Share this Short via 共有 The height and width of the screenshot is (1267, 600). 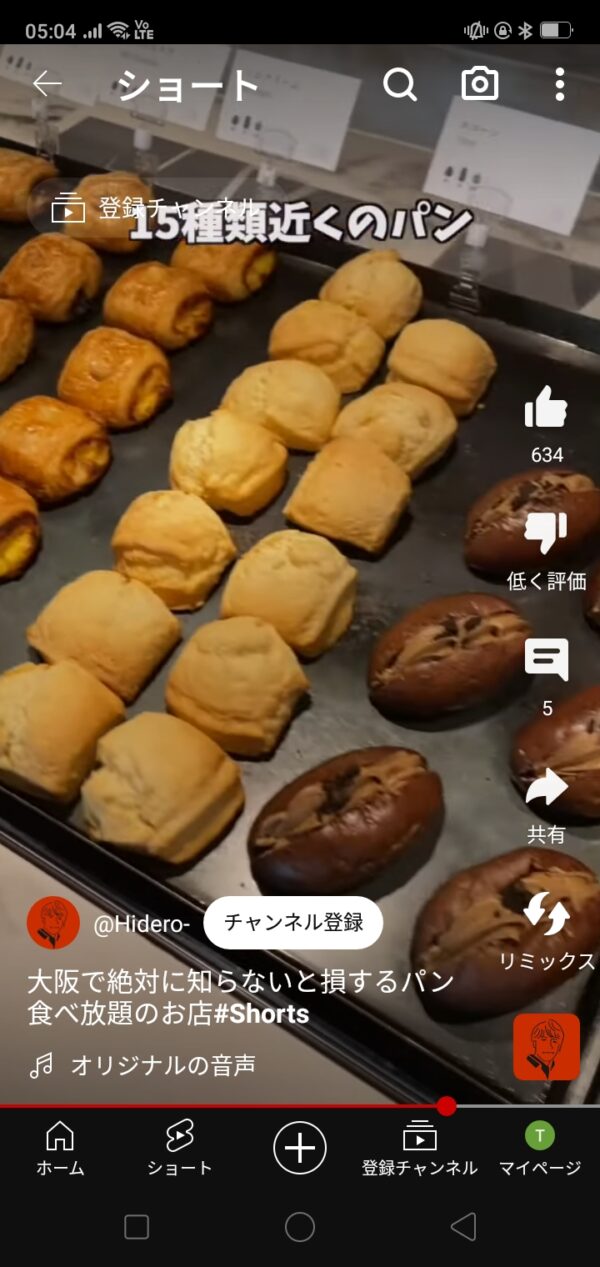click(546, 790)
